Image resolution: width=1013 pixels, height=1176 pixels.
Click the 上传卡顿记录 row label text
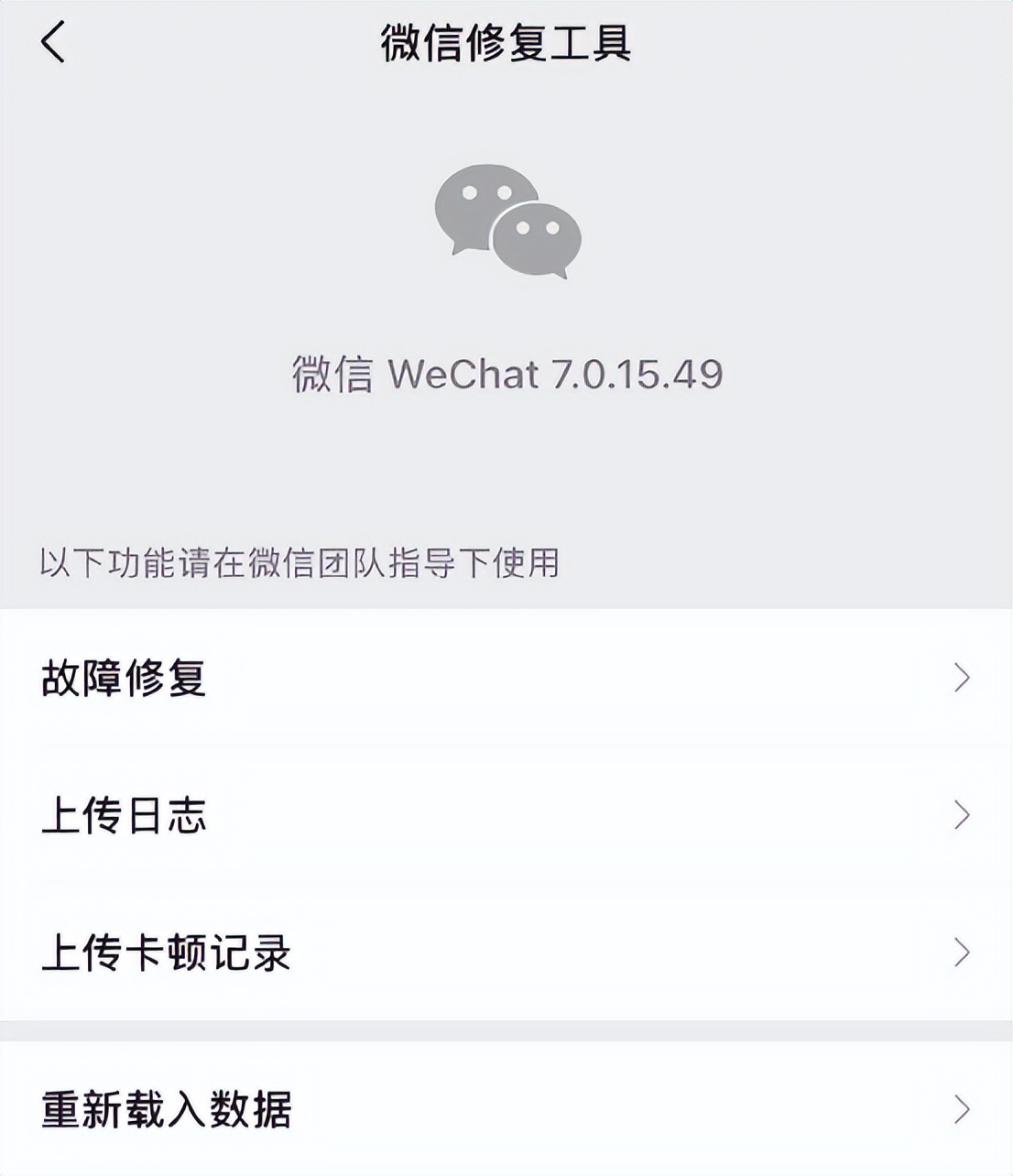click(x=165, y=953)
